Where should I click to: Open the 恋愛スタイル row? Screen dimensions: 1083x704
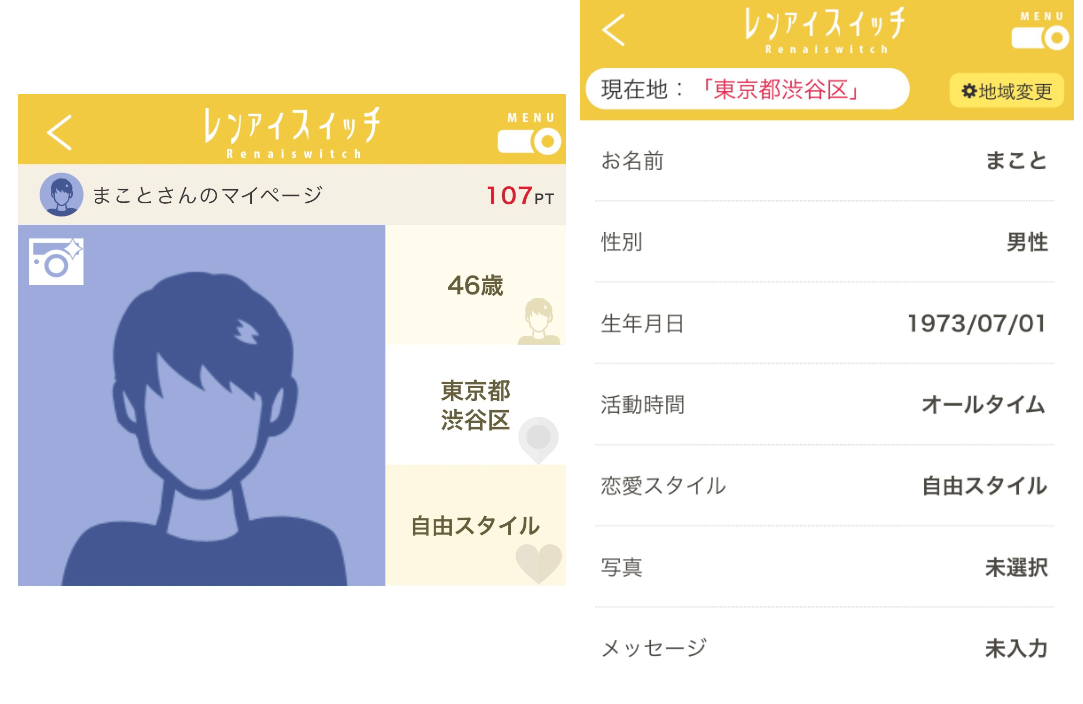824,486
